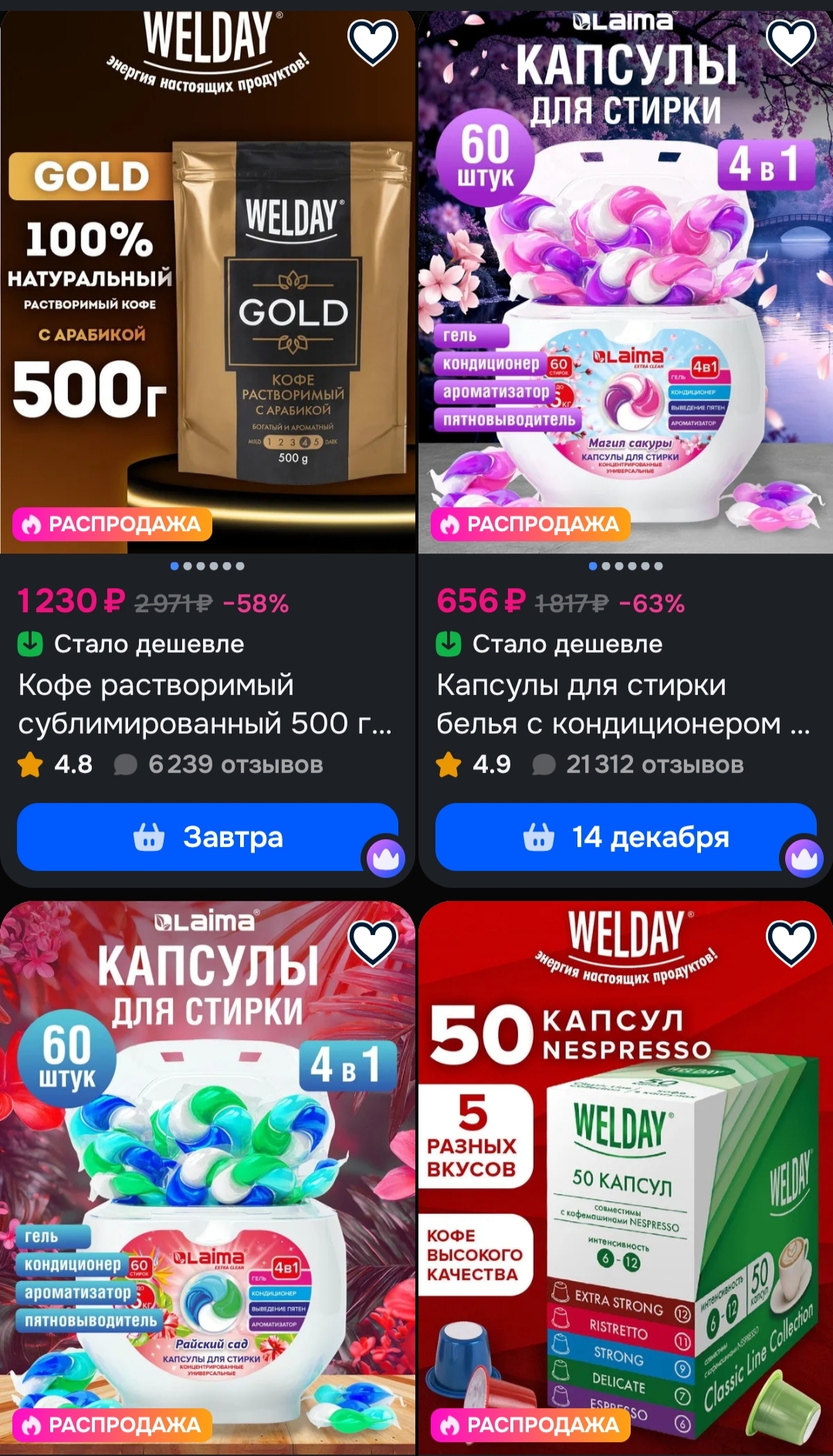This screenshot has height=1456, width=833.
Task: Save Welday 50 Nespresso capsules to favorites
Action: tap(791, 942)
